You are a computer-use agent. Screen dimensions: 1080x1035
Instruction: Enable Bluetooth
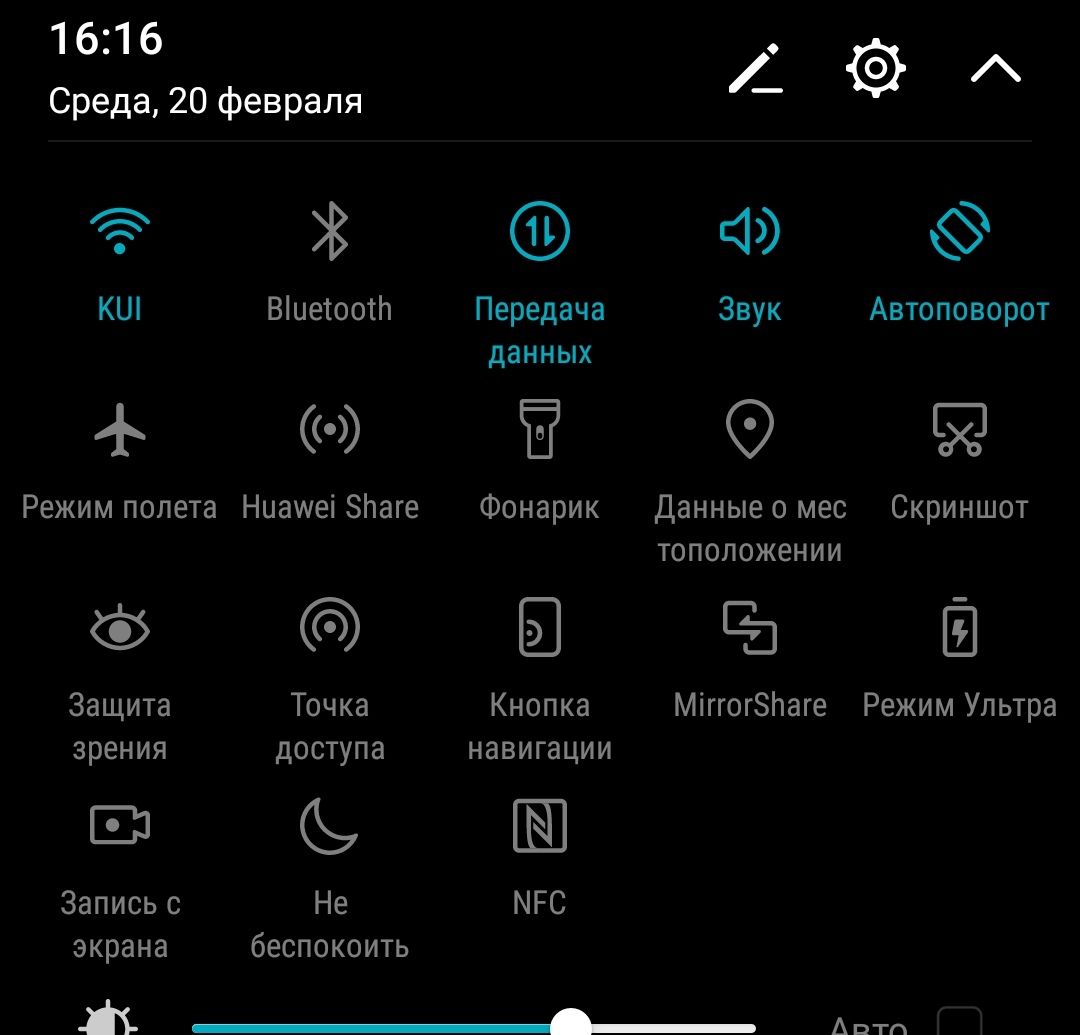[330, 232]
